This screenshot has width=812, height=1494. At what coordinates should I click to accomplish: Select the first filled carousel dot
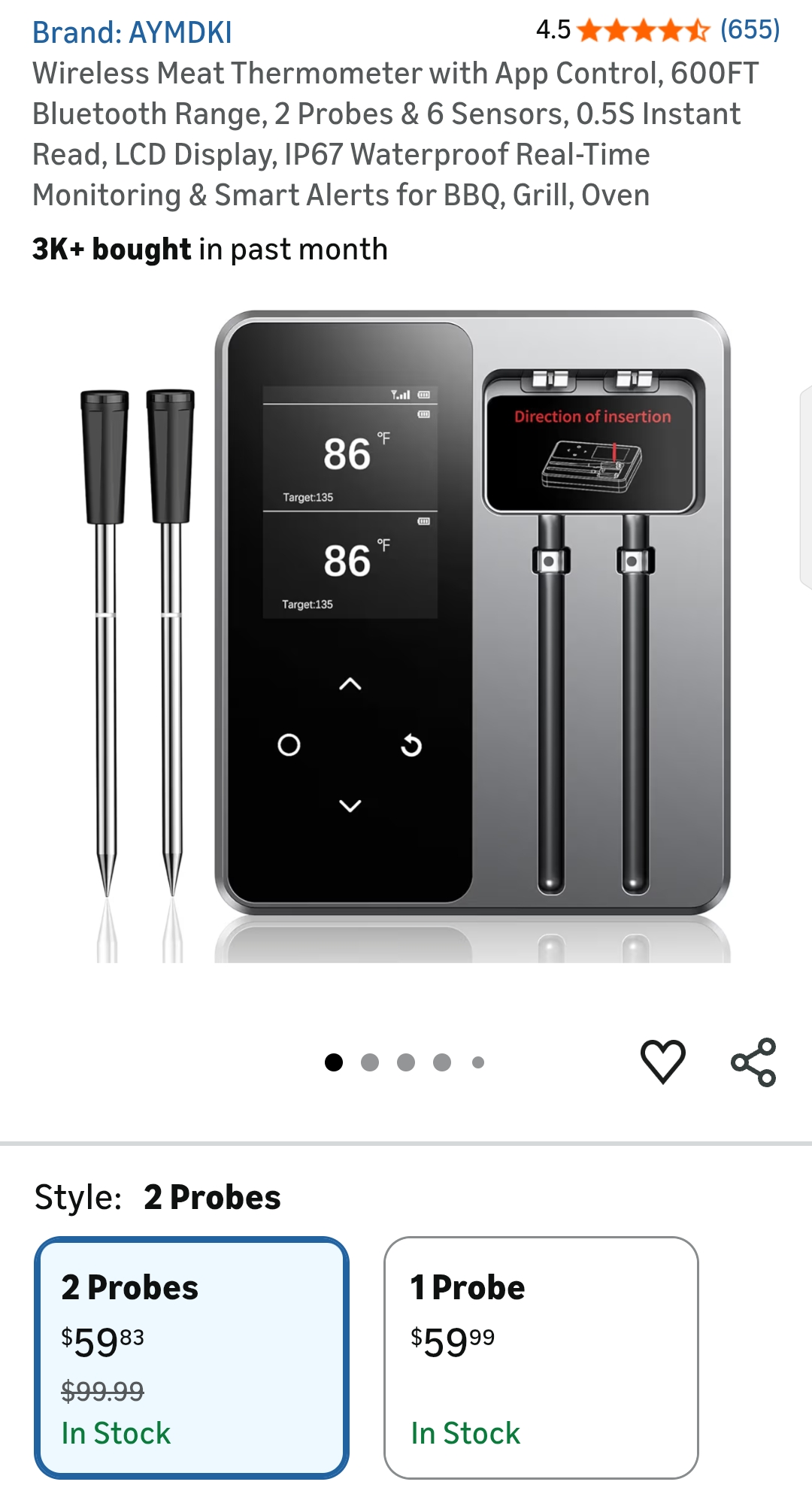[x=334, y=1061]
